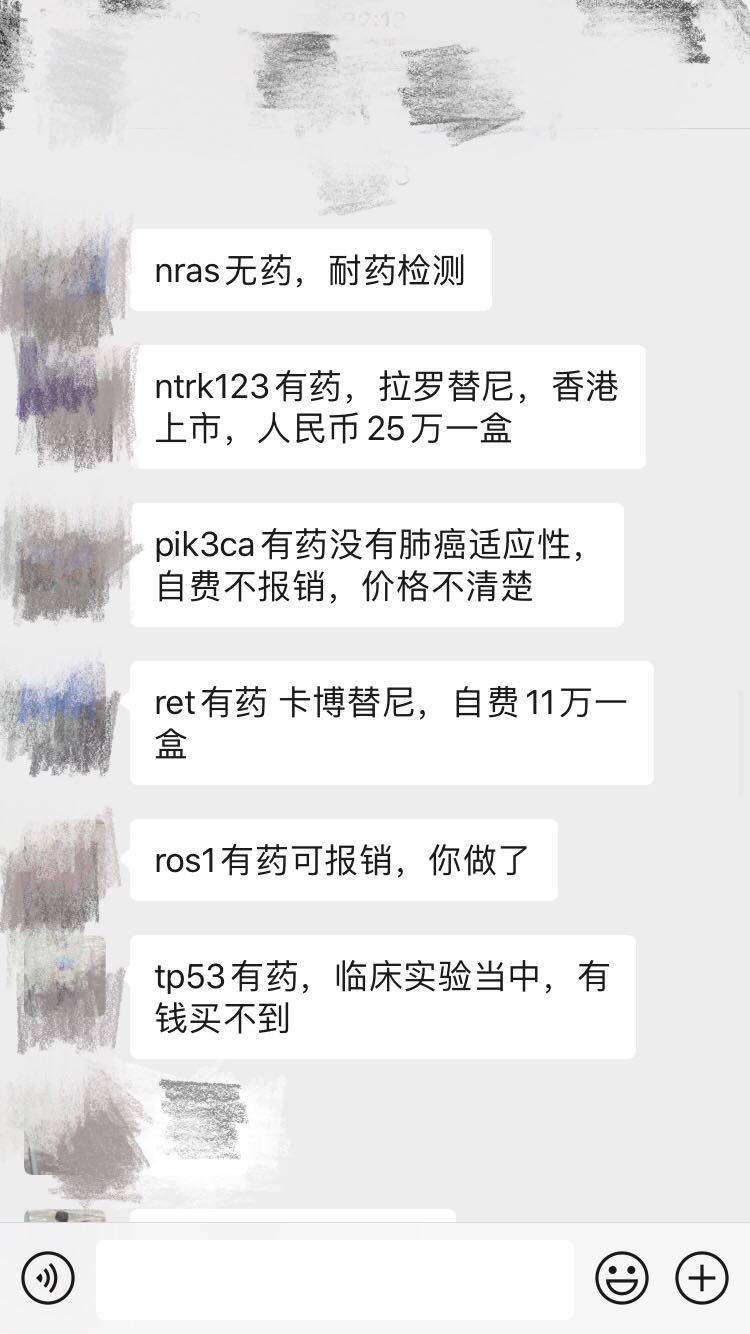
Task: Open the plus attachments menu
Action: tap(702, 1278)
